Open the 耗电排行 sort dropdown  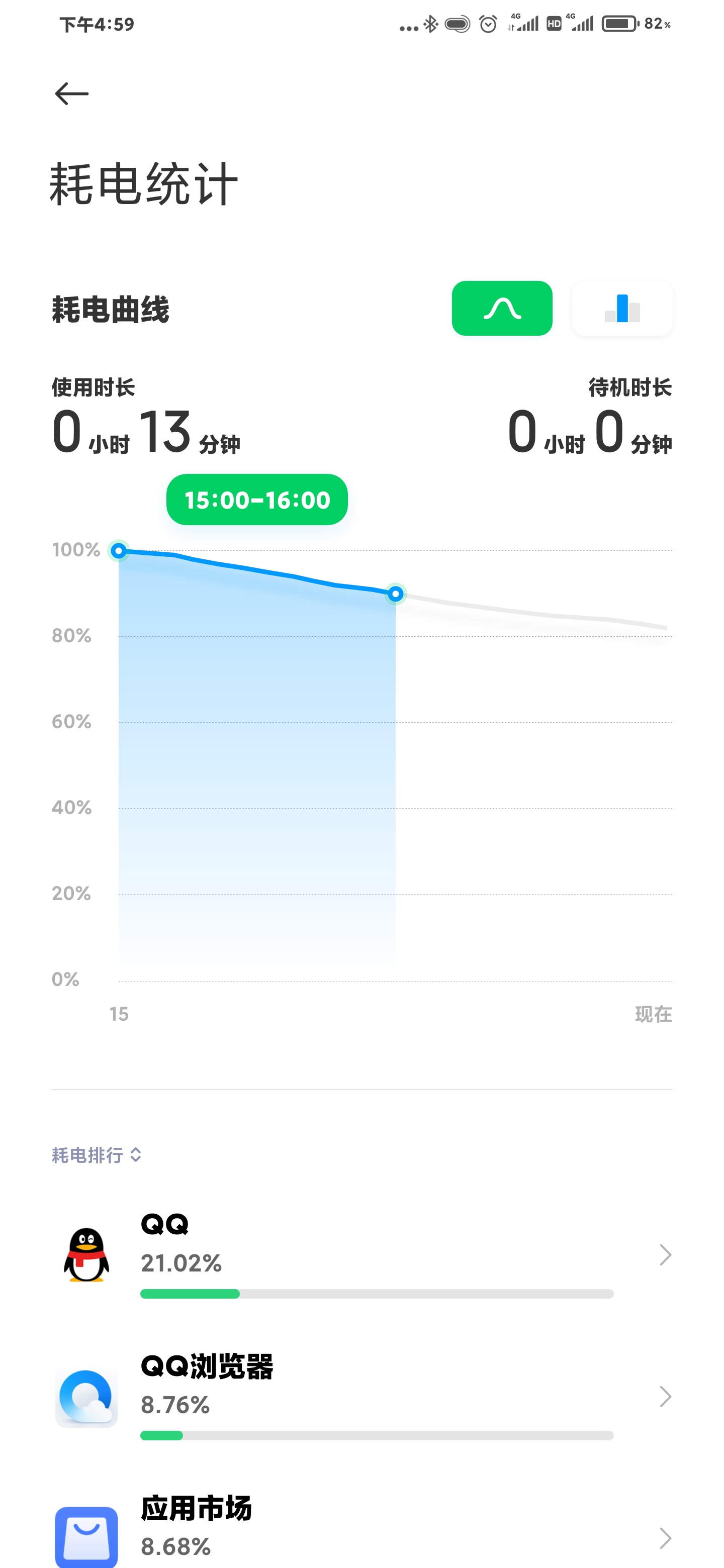click(97, 1155)
